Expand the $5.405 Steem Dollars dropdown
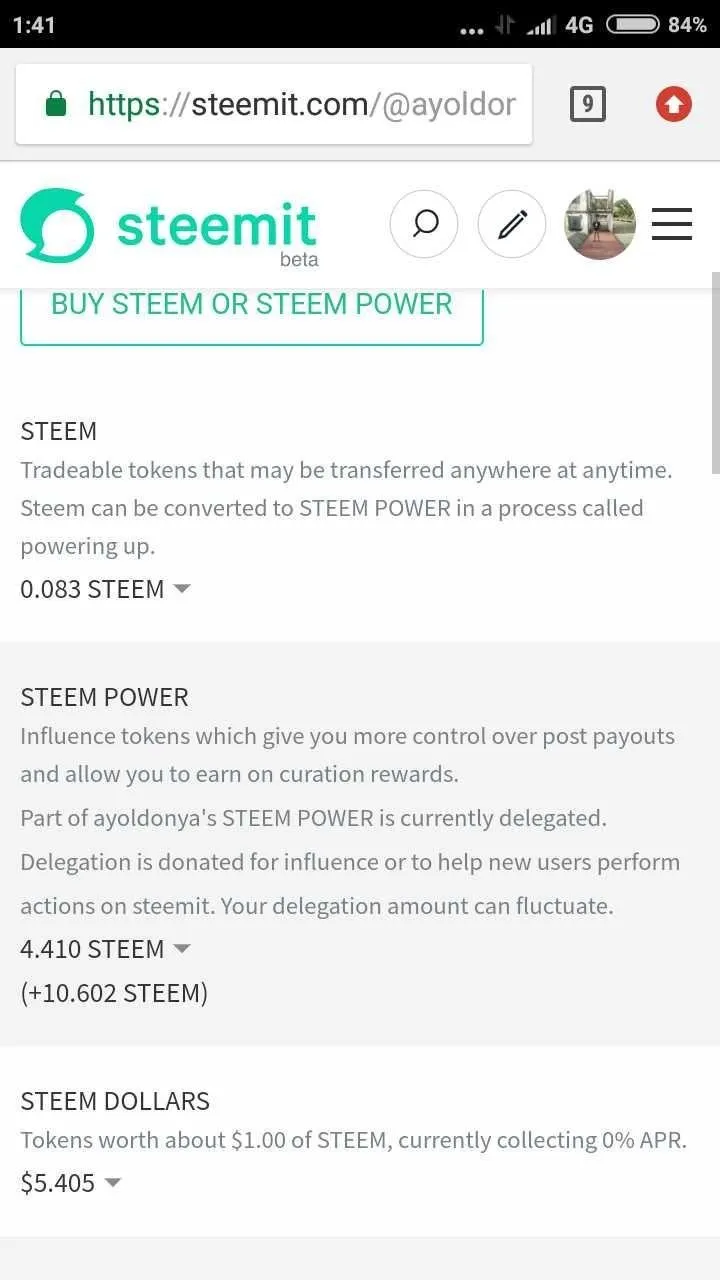720x1280 pixels. (x=71, y=1183)
